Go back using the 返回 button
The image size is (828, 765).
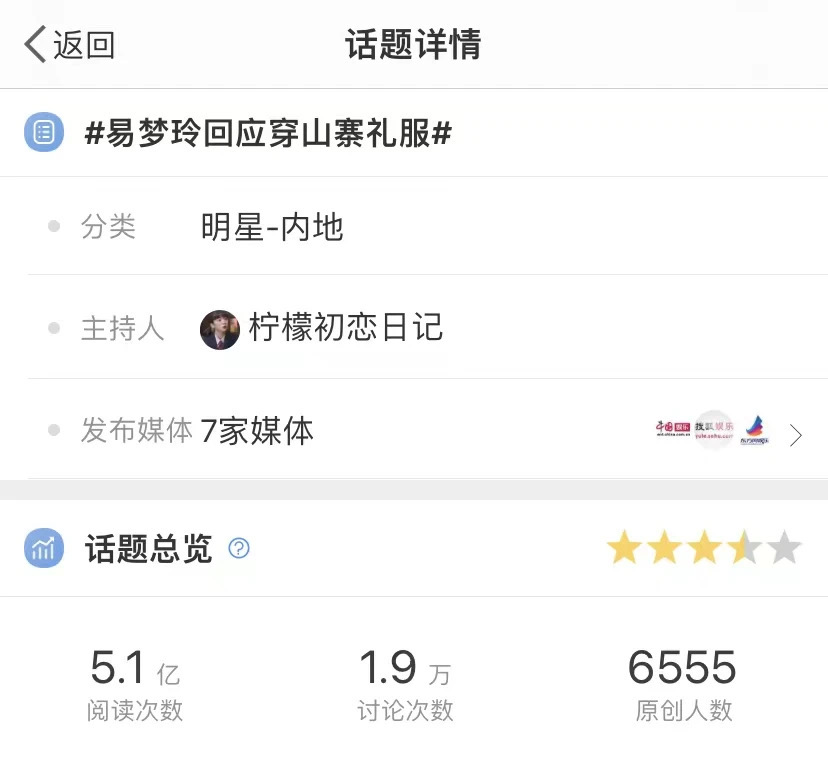[70, 45]
